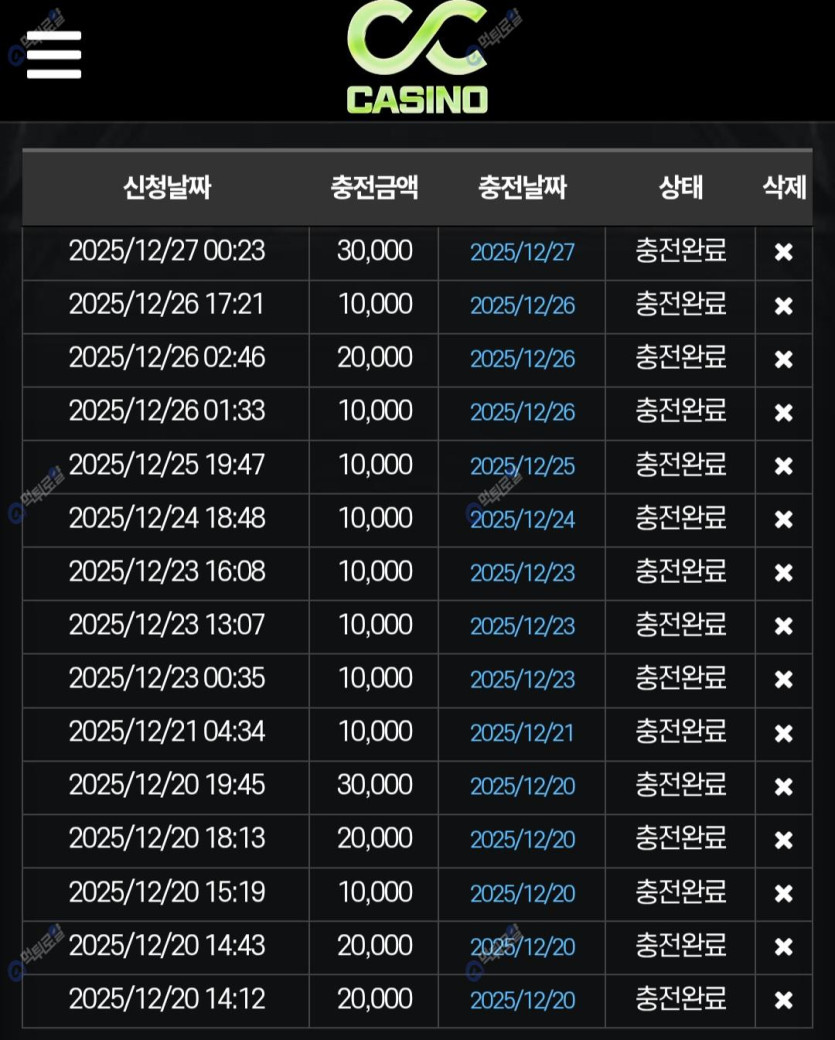Screen dimensions: 835x1040
Task: Delete the 2025/12/20 19:45 deposit entry
Action: pos(784,787)
